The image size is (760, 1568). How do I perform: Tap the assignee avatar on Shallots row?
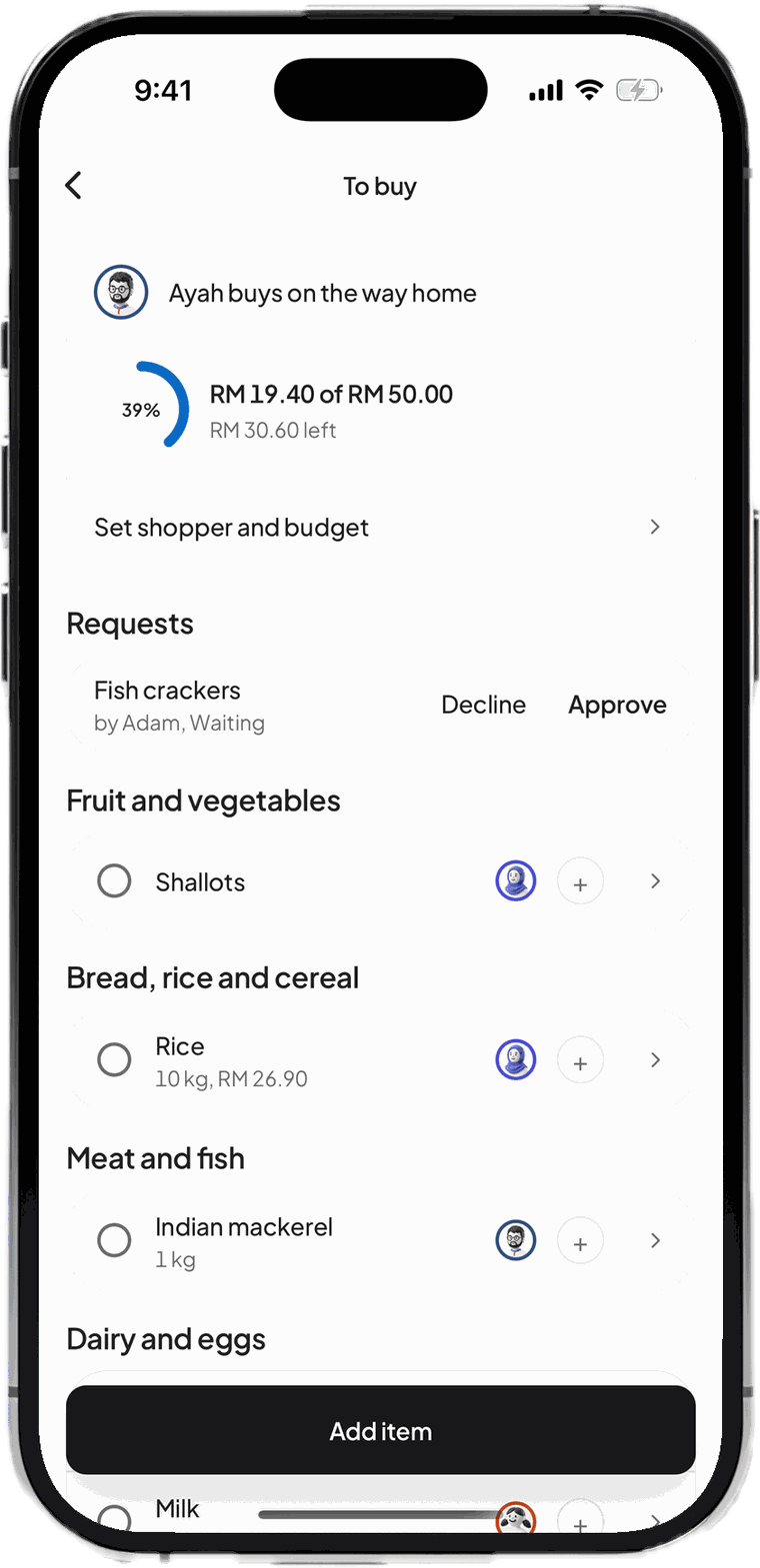516,881
